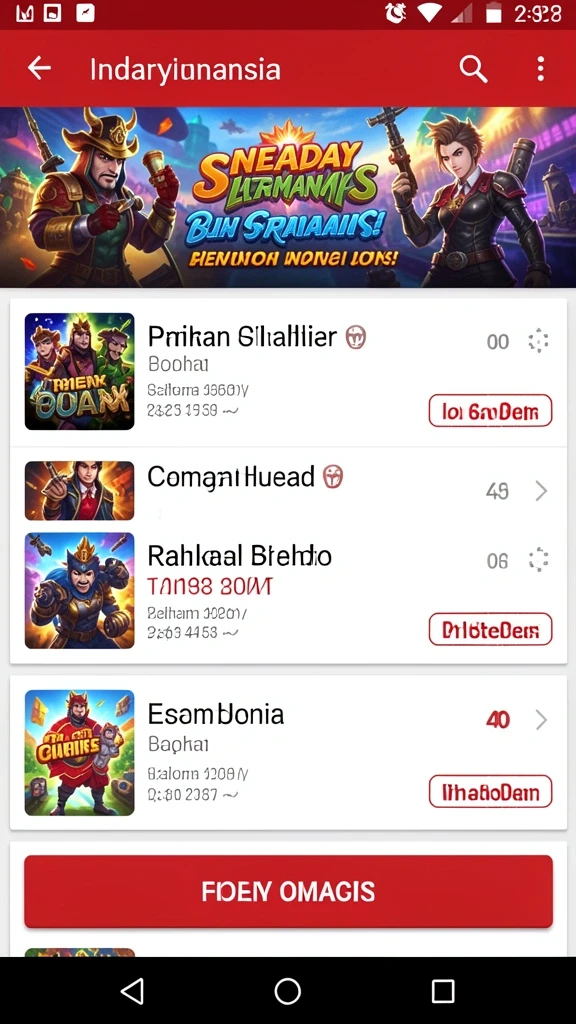
Task: Open the Rahkaal Blehdo game entry
Action: (288, 590)
